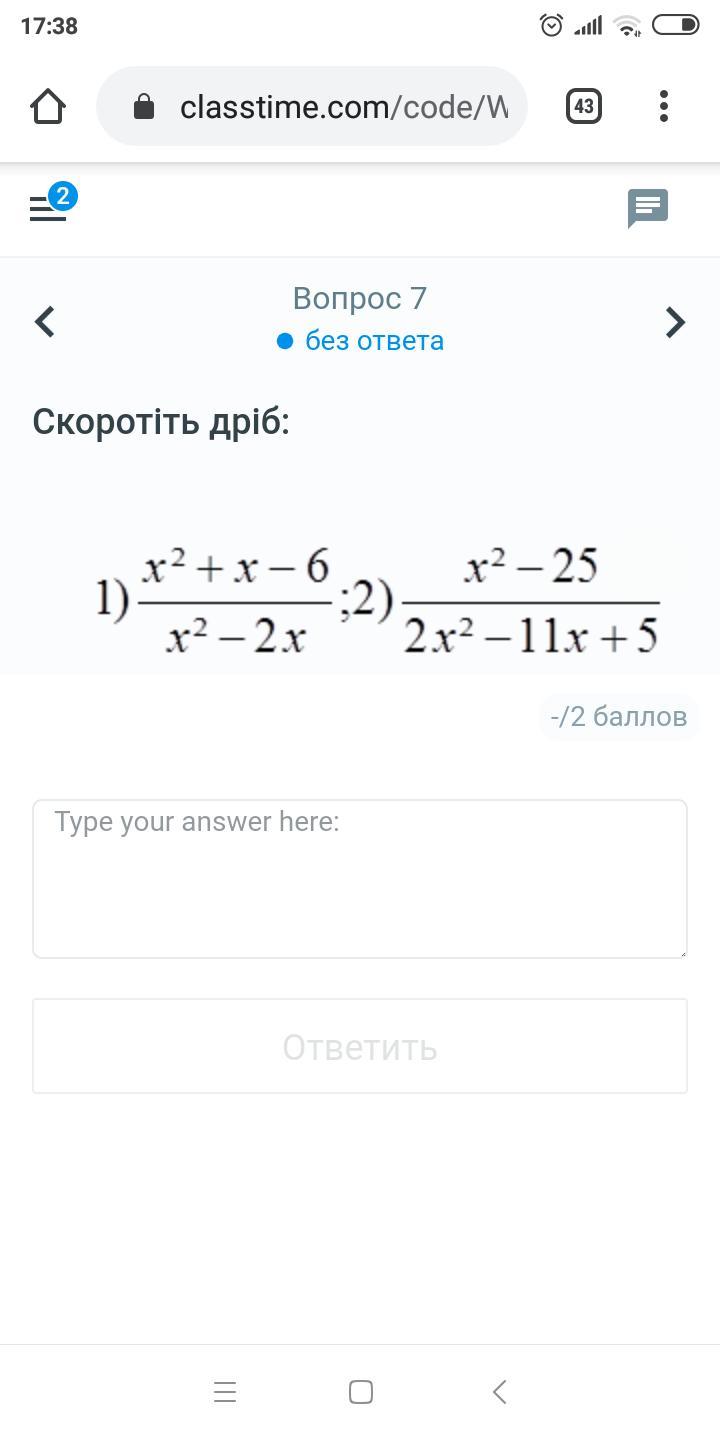Go to the next question
The width and height of the screenshot is (720, 1440).
pos(676,322)
